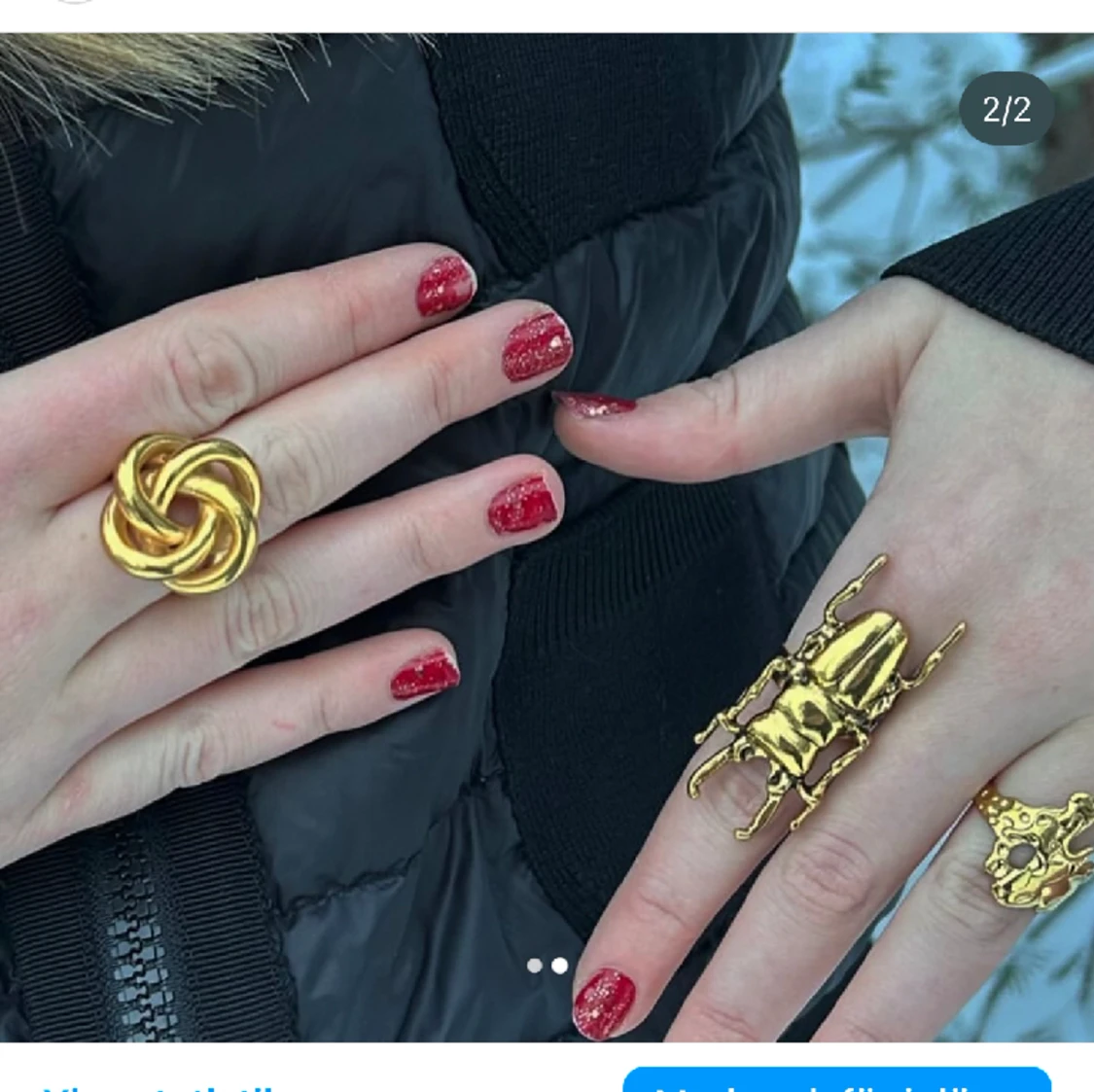The height and width of the screenshot is (1092, 1094).
Task: Tap the carousel page indicator dots
Action: click(x=547, y=966)
